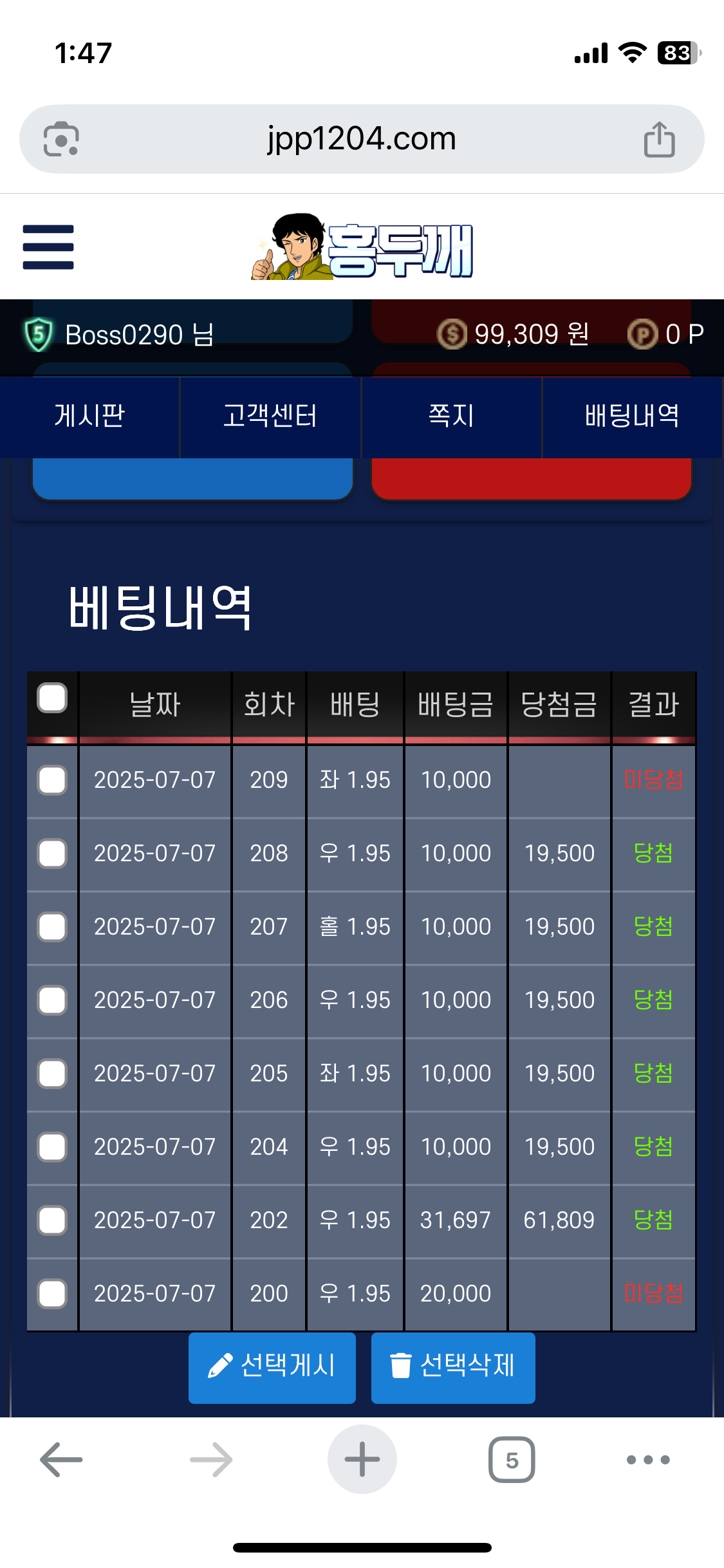The width and height of the screenshot is (724, 1568).
Task: Check the box for round 209
Action: click(x=52, y=780)
